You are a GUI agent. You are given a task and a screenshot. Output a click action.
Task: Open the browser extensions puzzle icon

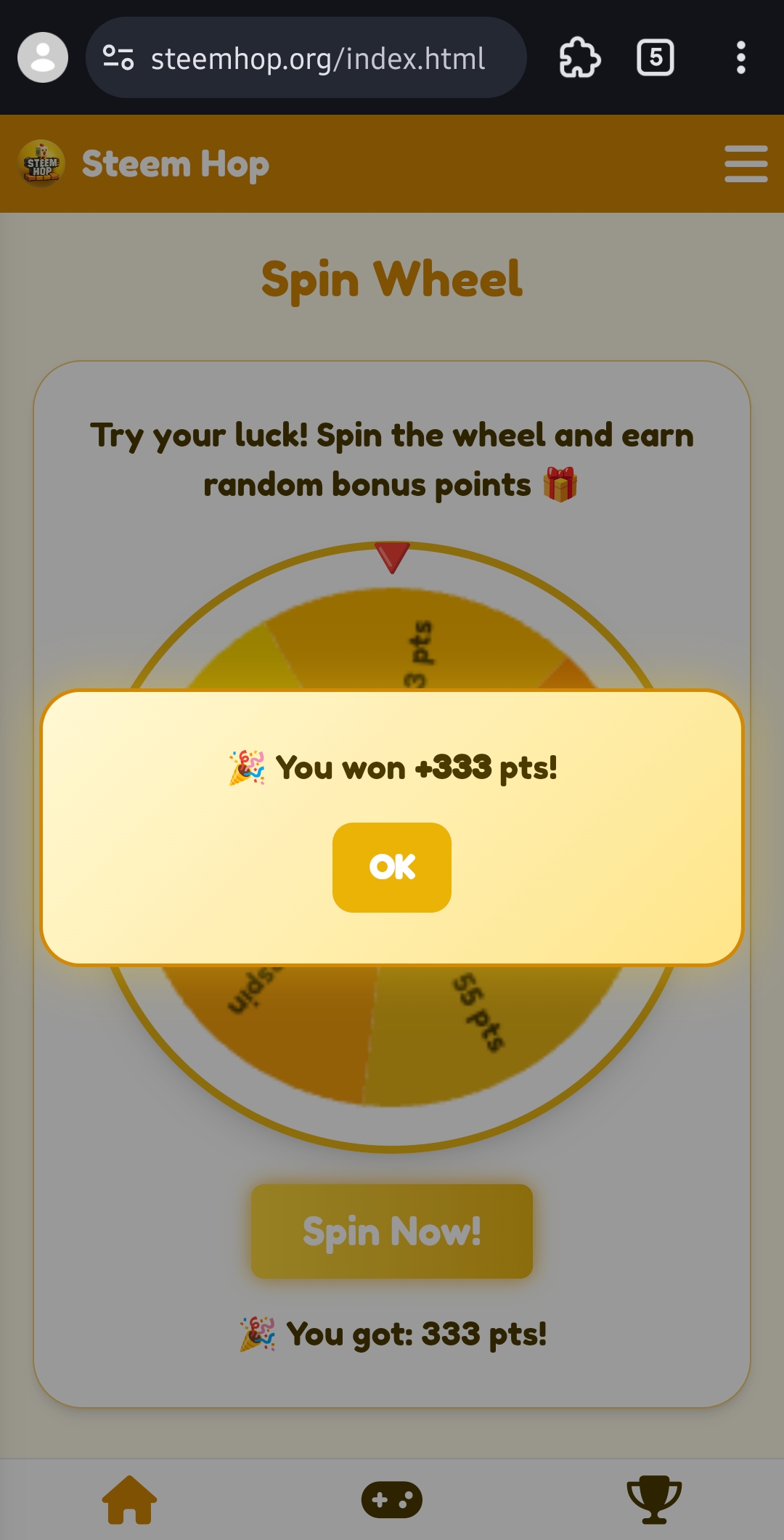[579, 57]
